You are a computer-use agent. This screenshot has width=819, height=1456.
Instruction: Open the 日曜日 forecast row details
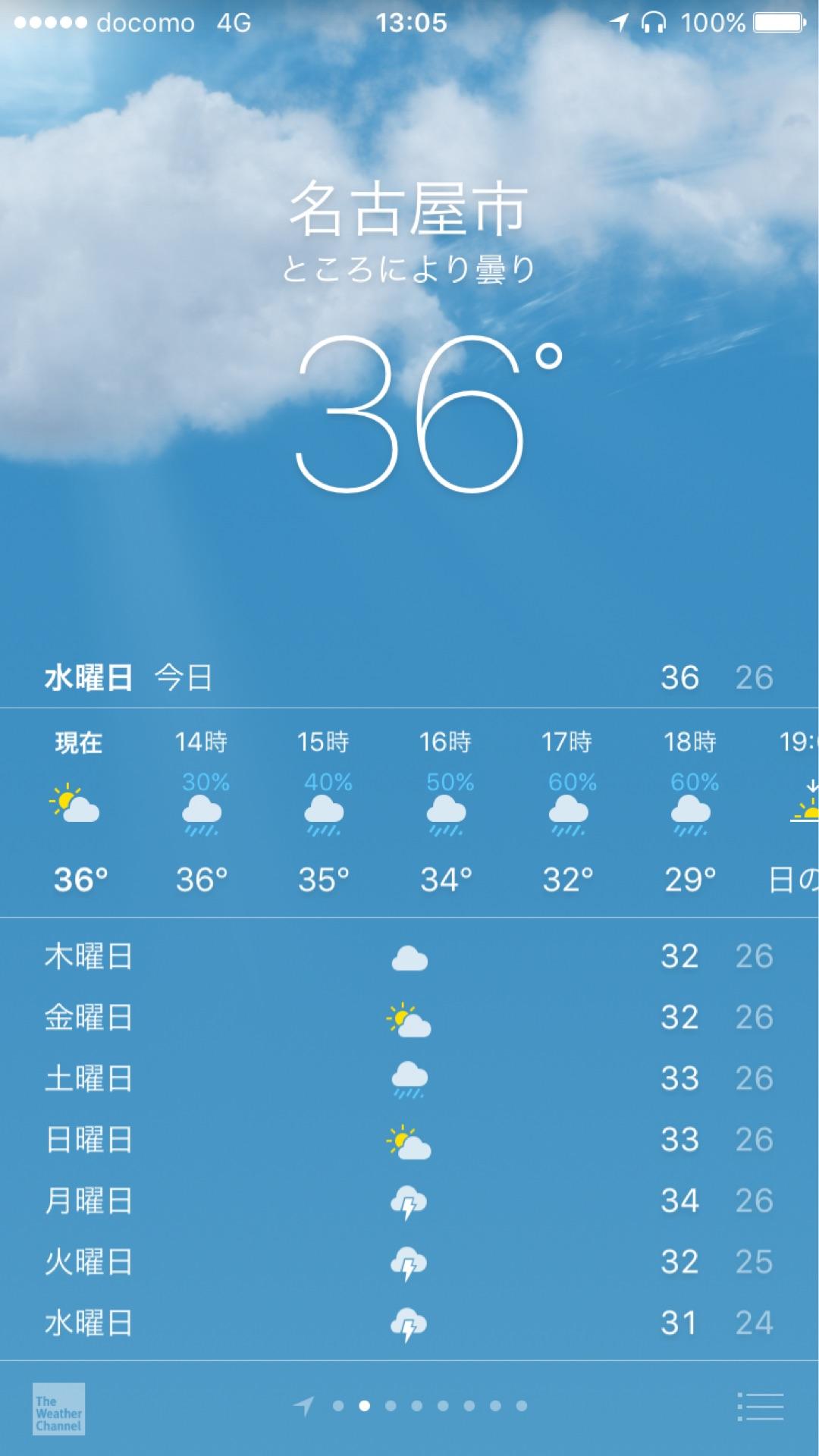click(409, 1140)
